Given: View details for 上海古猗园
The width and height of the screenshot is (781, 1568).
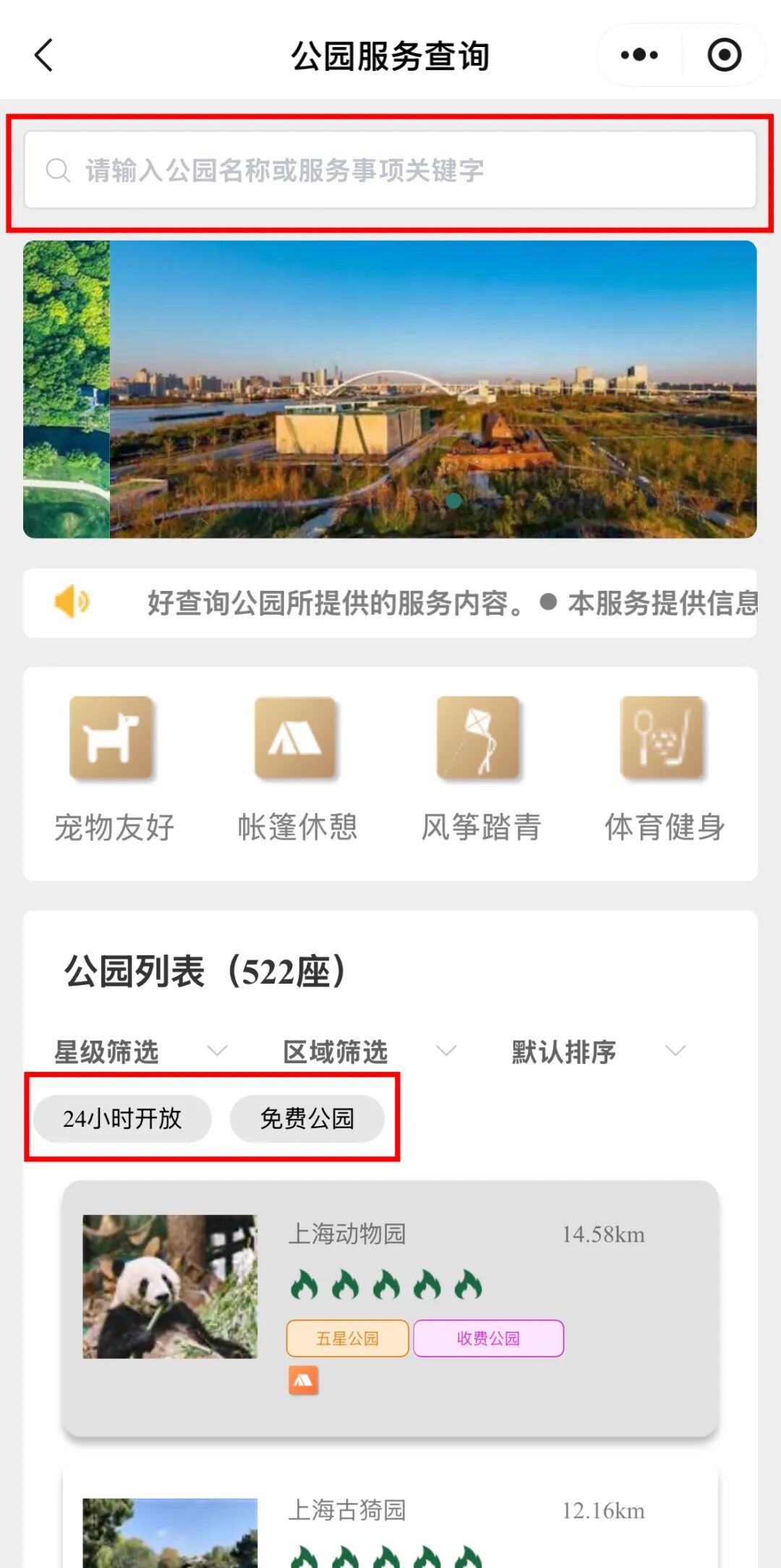Looking at the screenshot, I should pos(390,1526).
